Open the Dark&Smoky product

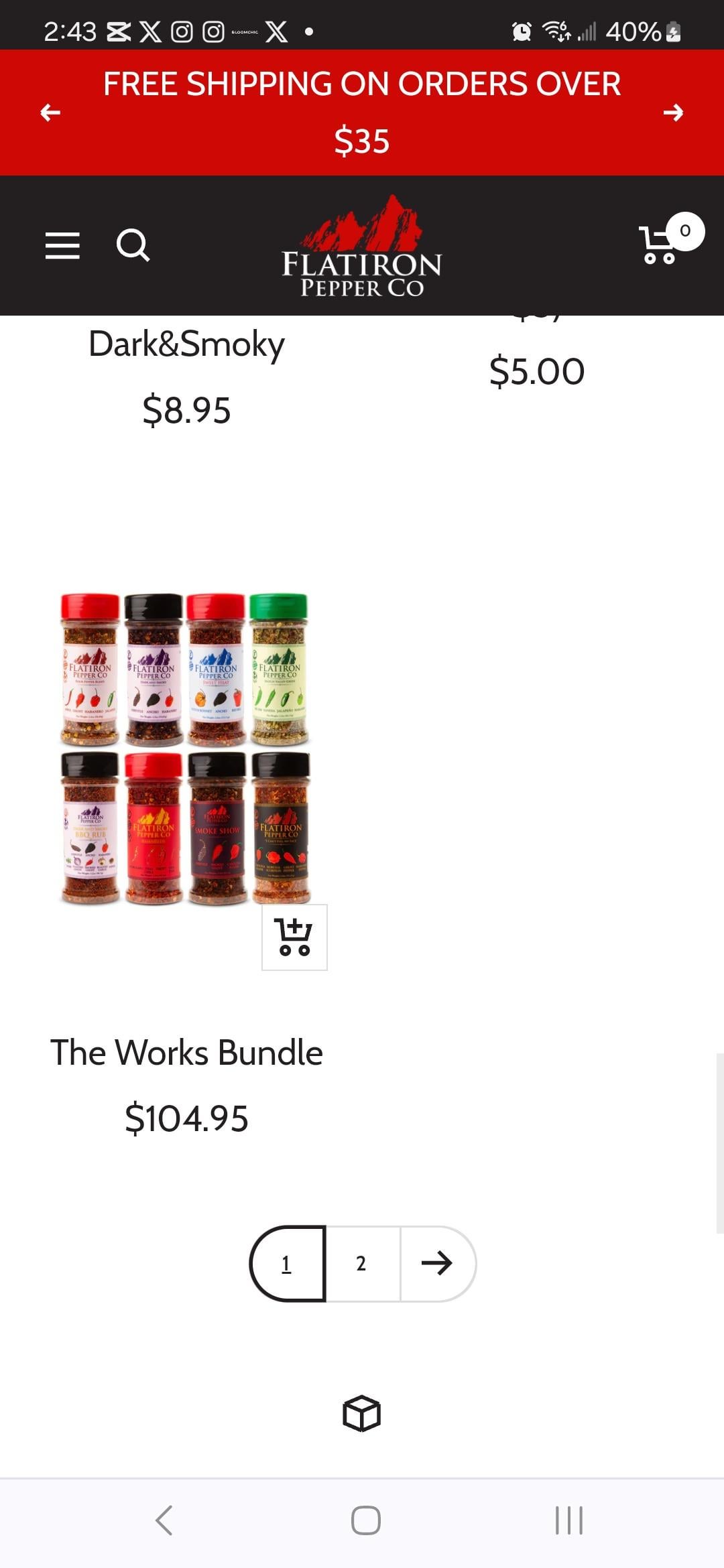(x=186, y=344)
